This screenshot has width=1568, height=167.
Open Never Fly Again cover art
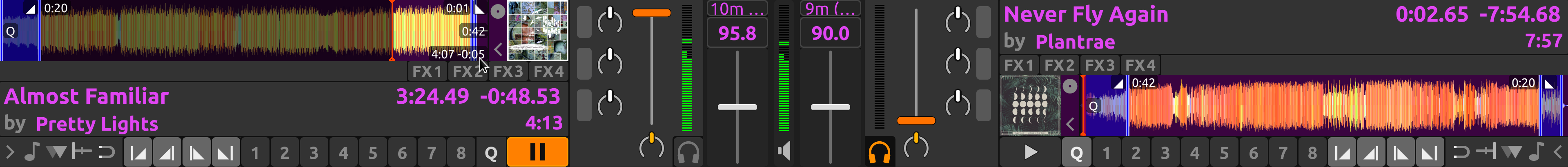coord(1030,105)
